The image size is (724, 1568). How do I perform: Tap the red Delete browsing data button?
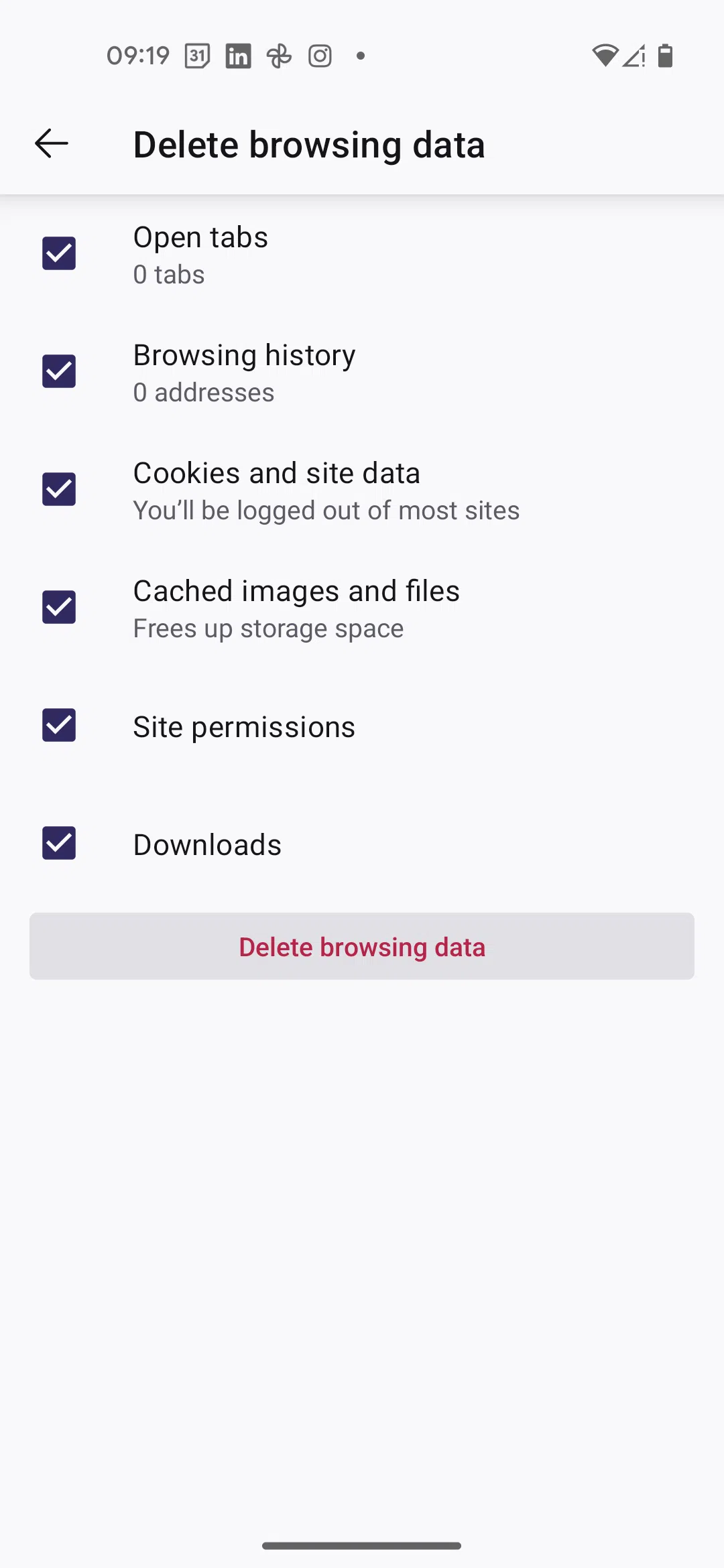coord(362,946)
